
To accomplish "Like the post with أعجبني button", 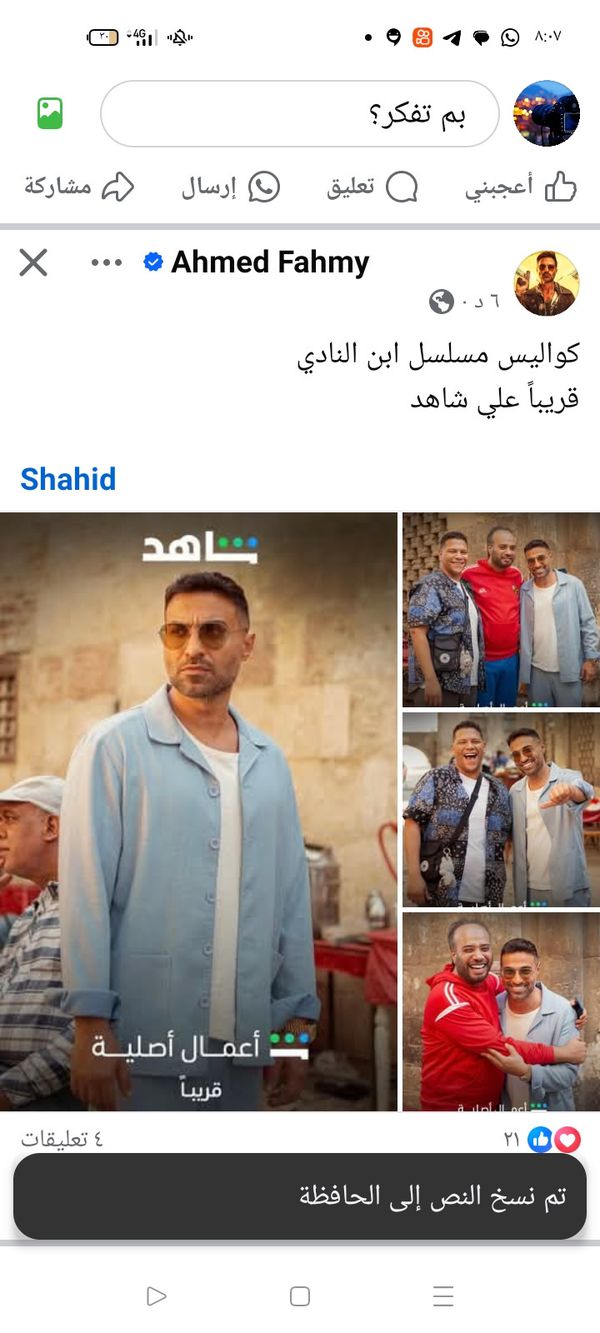I will pyautogui.click(x=520, y=187).
